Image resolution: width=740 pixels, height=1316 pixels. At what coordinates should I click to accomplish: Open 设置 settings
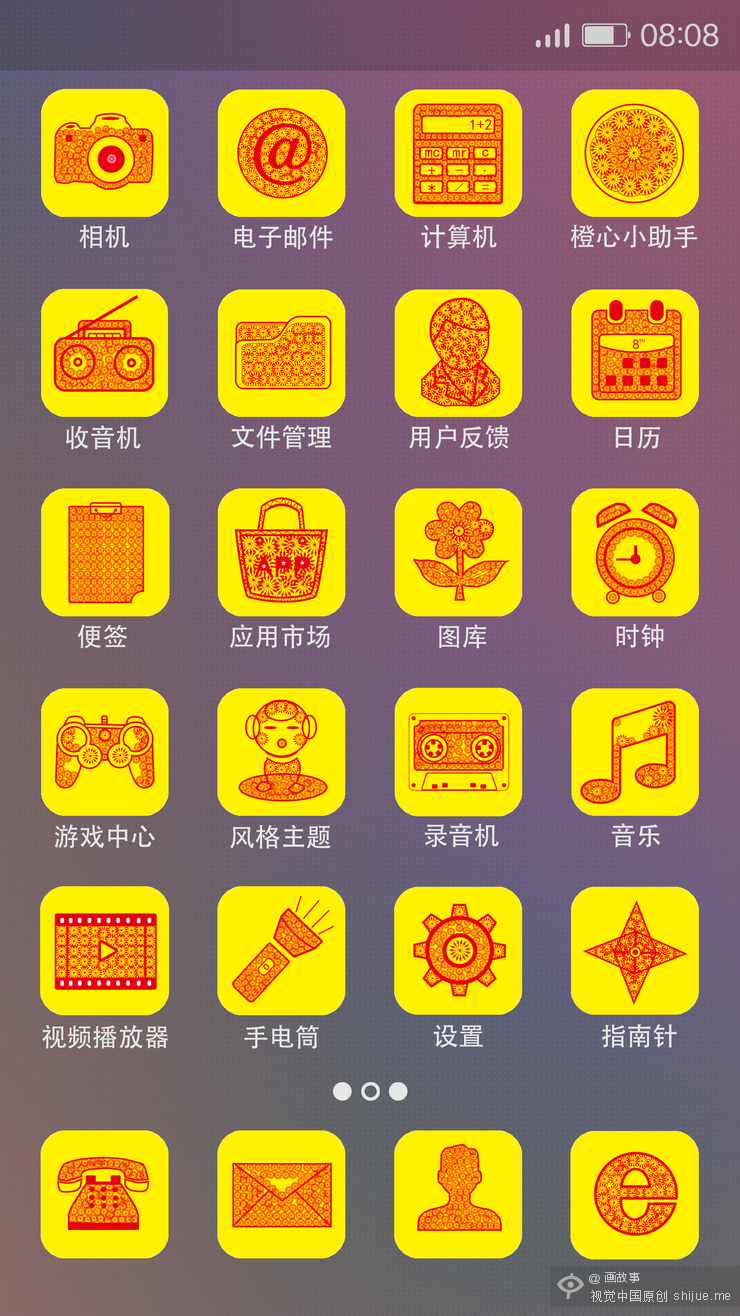pos(458,950)
